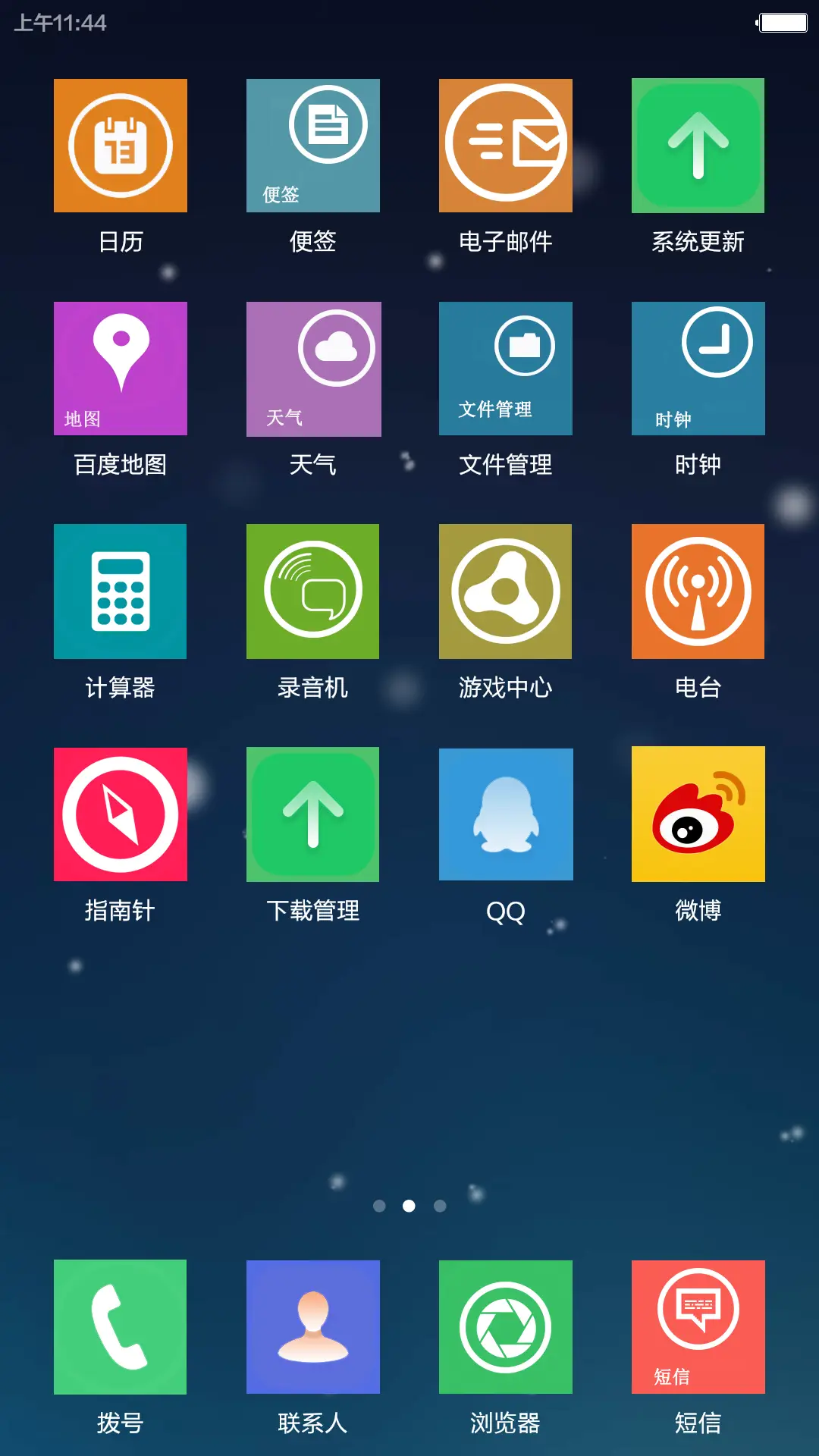This screenshot has width=819, height=1456.
Task: Open Download Manager (下载管理)
Action: pyautogui.click(x=312, y=814)
